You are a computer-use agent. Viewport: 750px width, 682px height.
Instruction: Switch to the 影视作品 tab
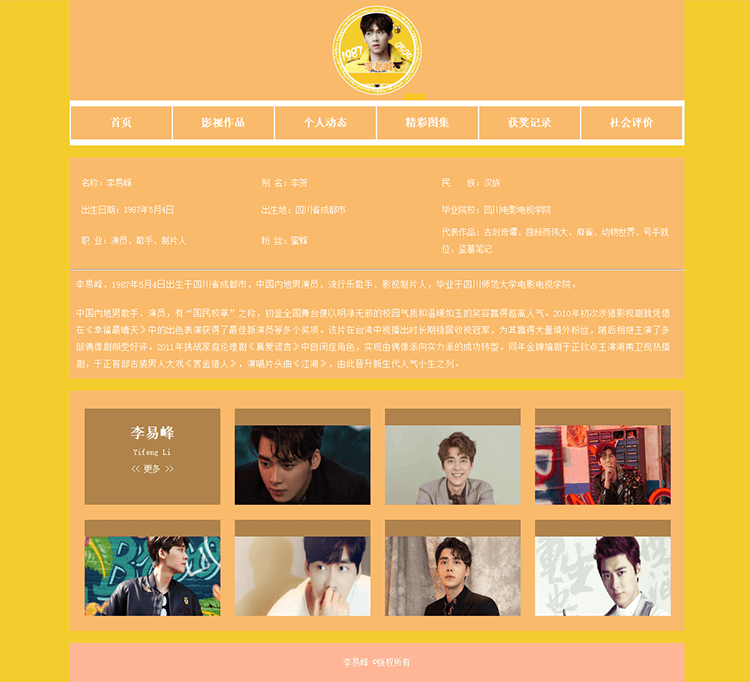223,122
